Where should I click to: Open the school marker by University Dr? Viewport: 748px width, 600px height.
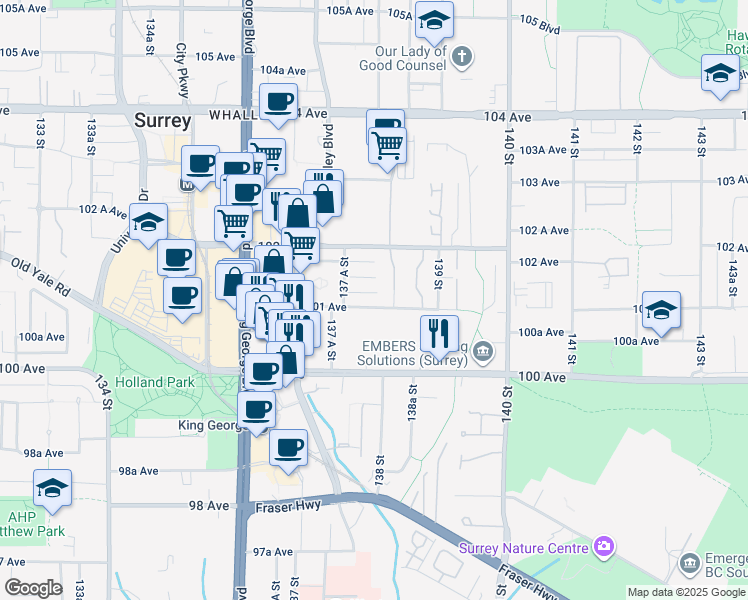point(148,224)
